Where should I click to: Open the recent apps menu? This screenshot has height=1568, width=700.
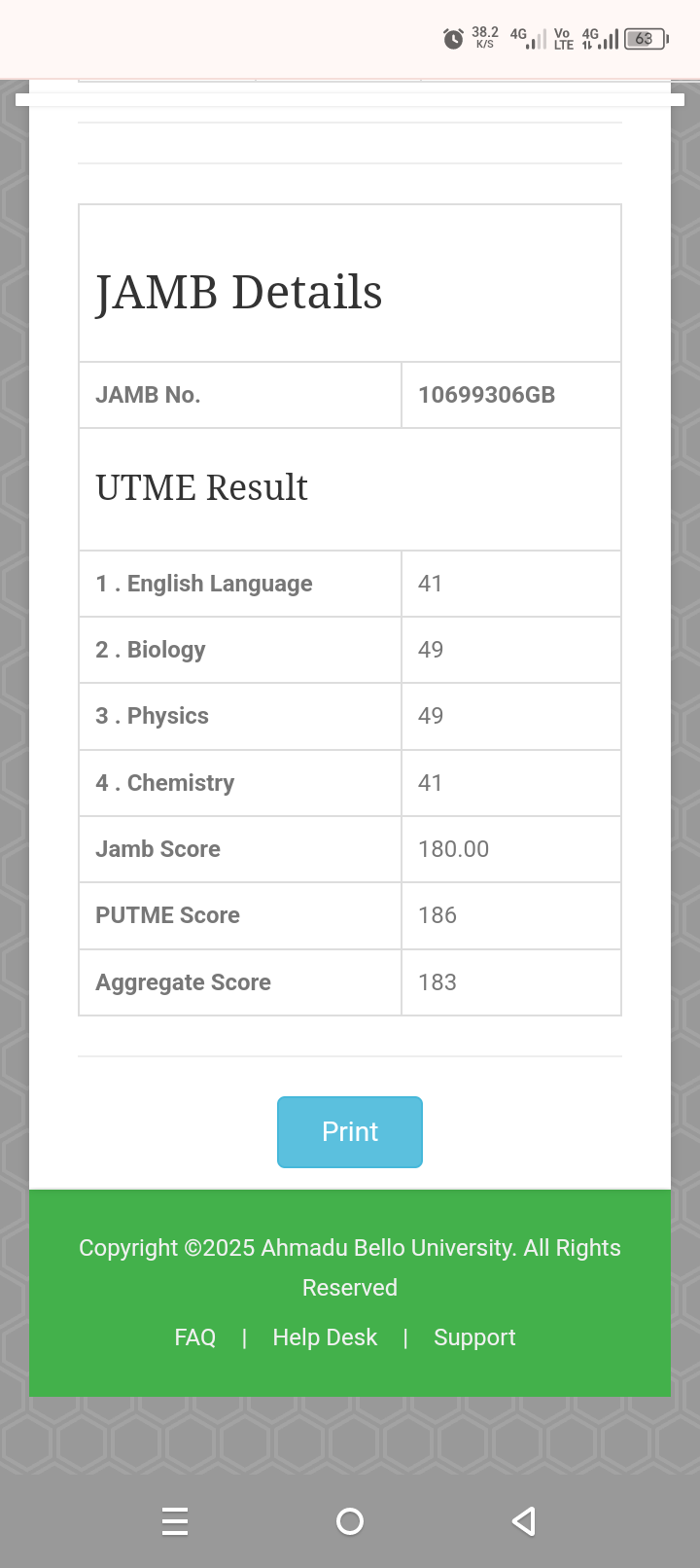tap(175, 1521)
